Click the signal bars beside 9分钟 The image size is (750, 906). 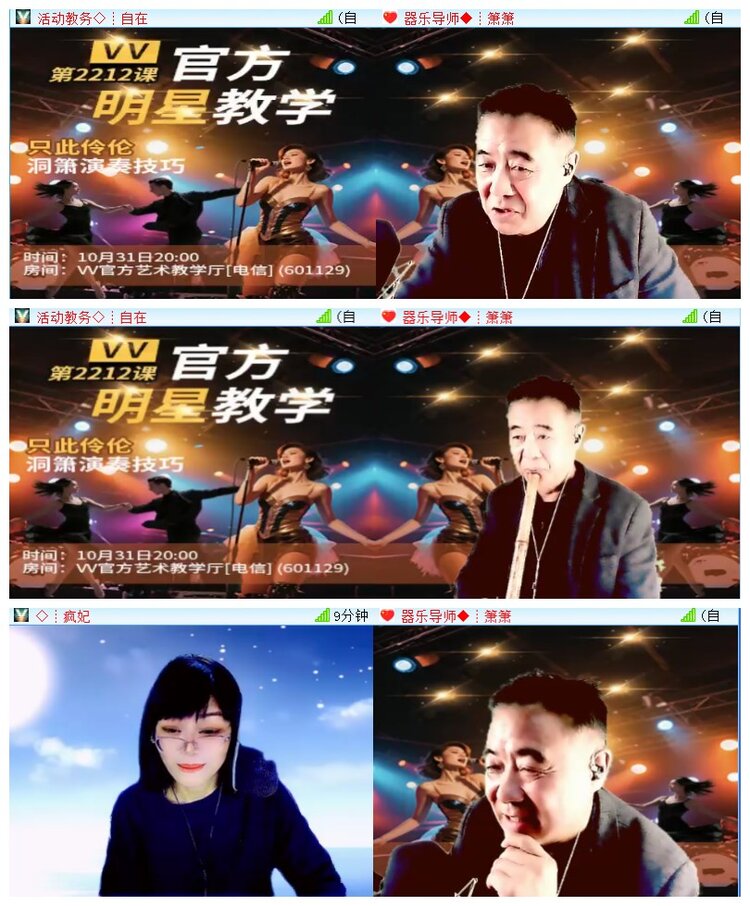click(325, 616)
